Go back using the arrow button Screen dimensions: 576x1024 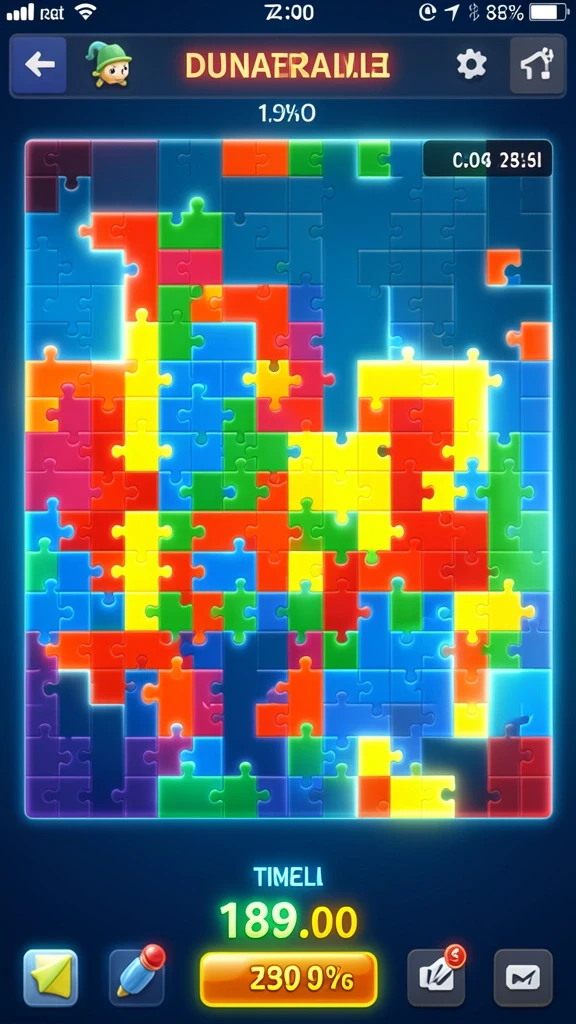39,65
